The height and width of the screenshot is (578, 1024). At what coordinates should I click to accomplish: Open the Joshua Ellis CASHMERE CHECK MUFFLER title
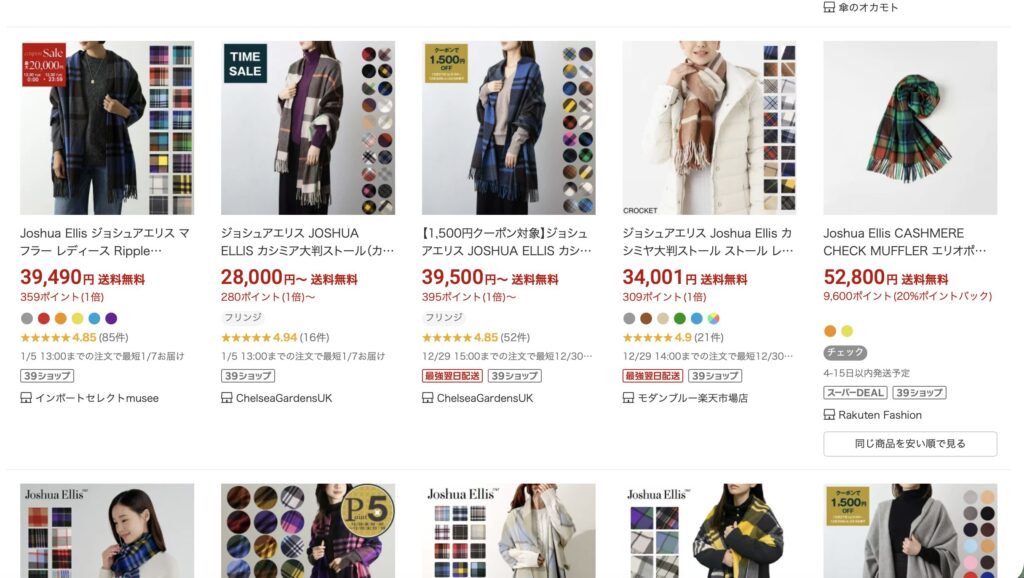(x=906, y=241)
